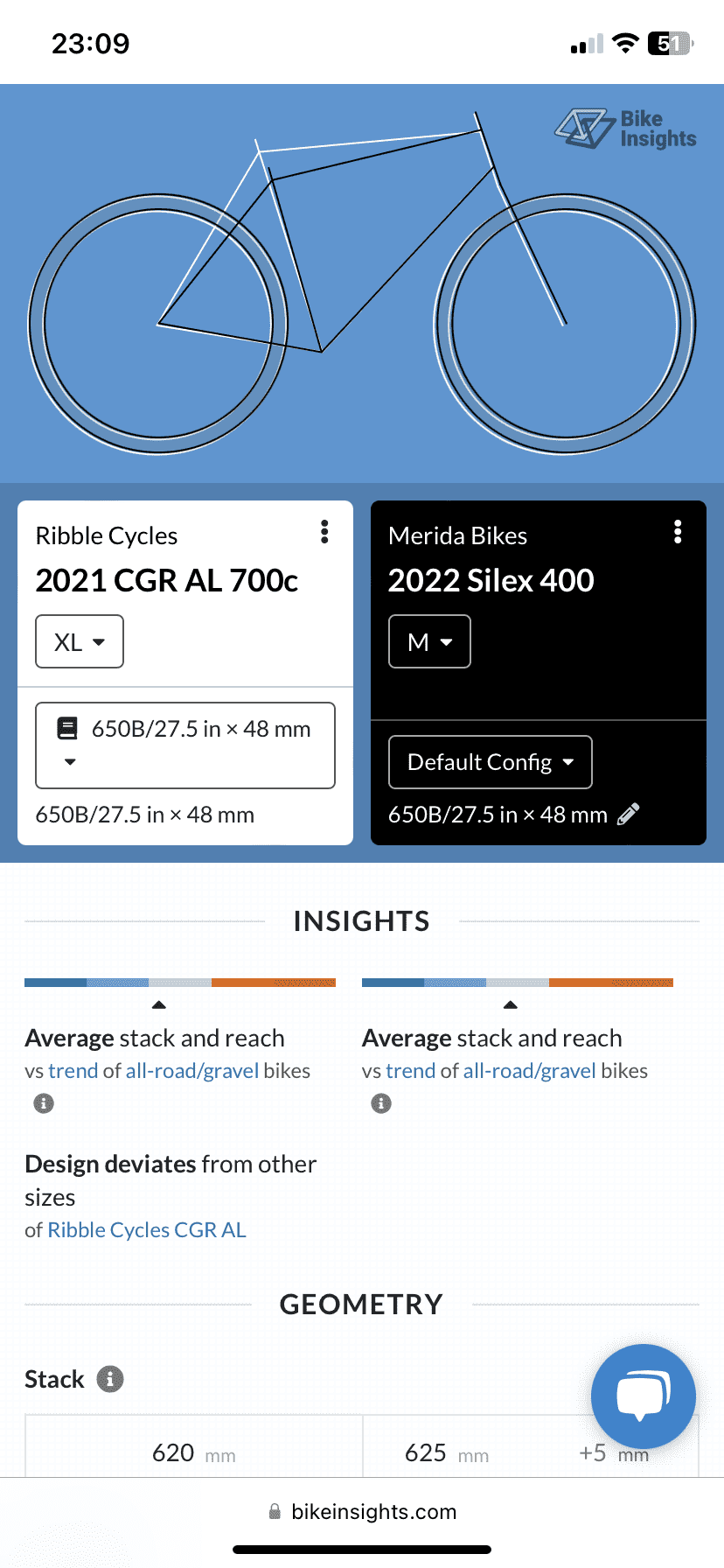
Task: Expand the XL size dropdown
Action: pos(80,641)
